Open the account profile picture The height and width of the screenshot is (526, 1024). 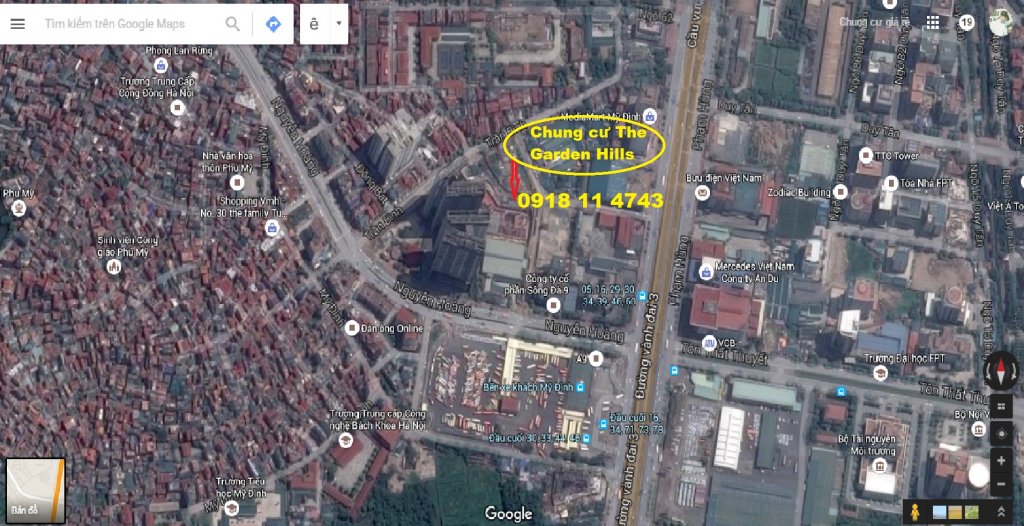[1000, 22]
